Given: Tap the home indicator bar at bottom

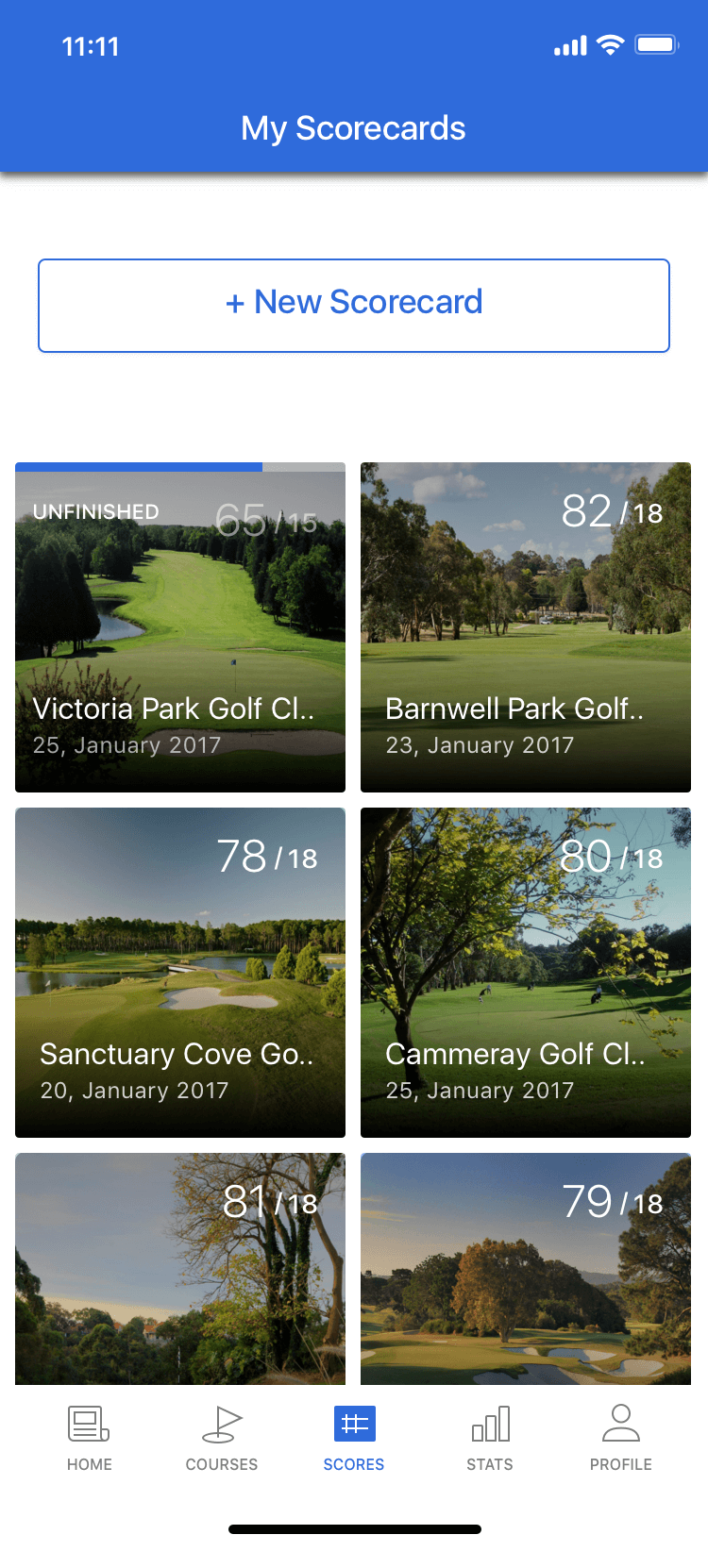Looking at the screenshot, I should pyautogui.click(x=353, y=1528).
